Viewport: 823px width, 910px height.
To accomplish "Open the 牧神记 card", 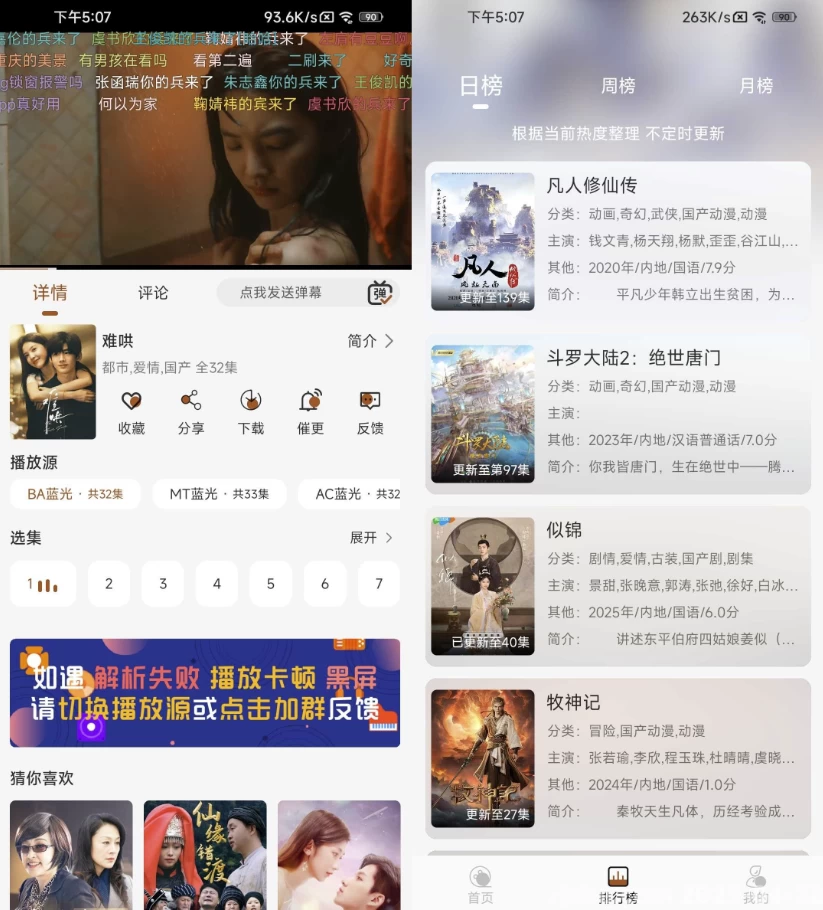I will [618, 758].
